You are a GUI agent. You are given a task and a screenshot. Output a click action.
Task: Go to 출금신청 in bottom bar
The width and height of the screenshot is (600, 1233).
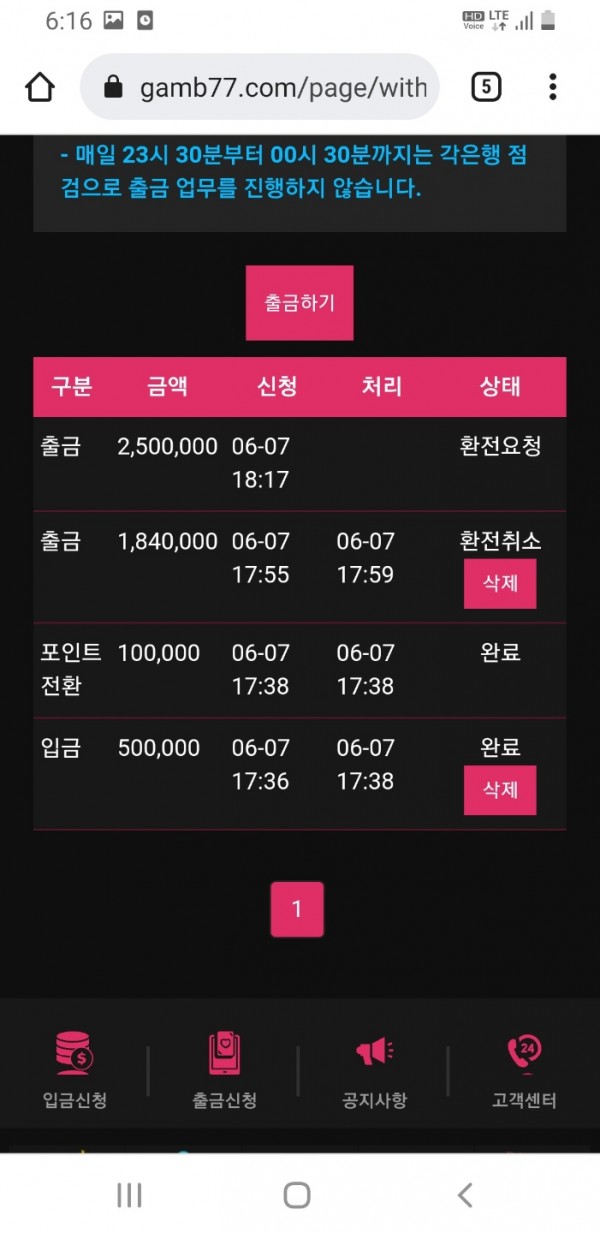(x=224, y=1072)
